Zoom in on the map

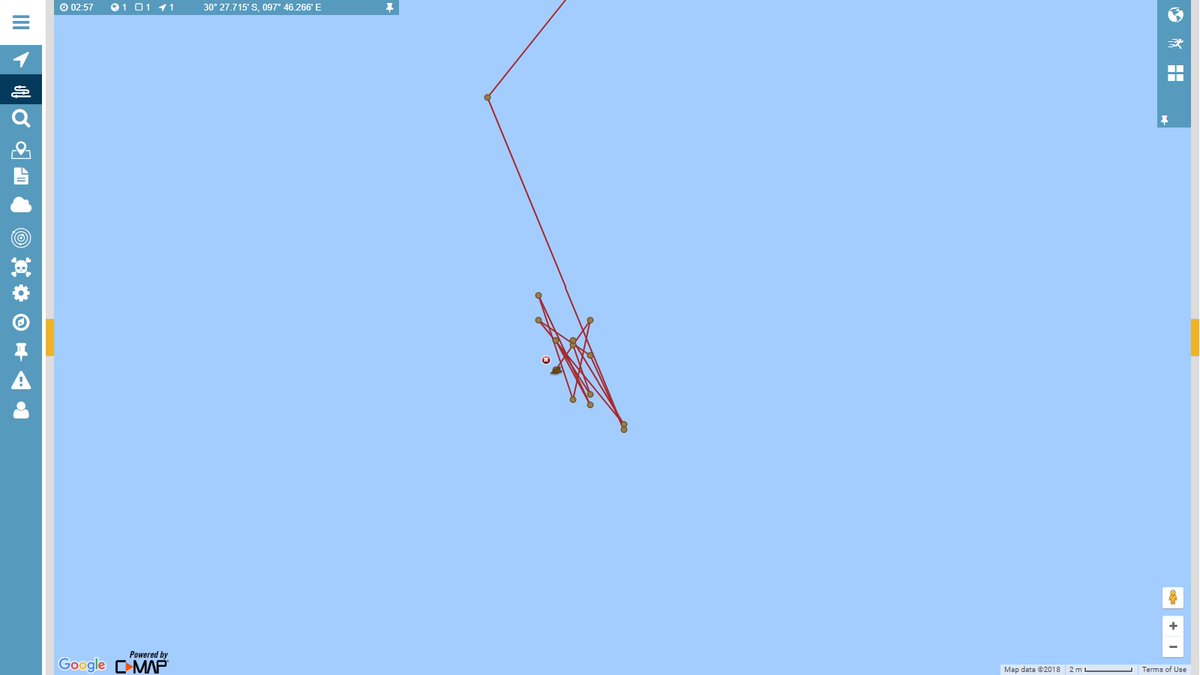[1173, 626]
